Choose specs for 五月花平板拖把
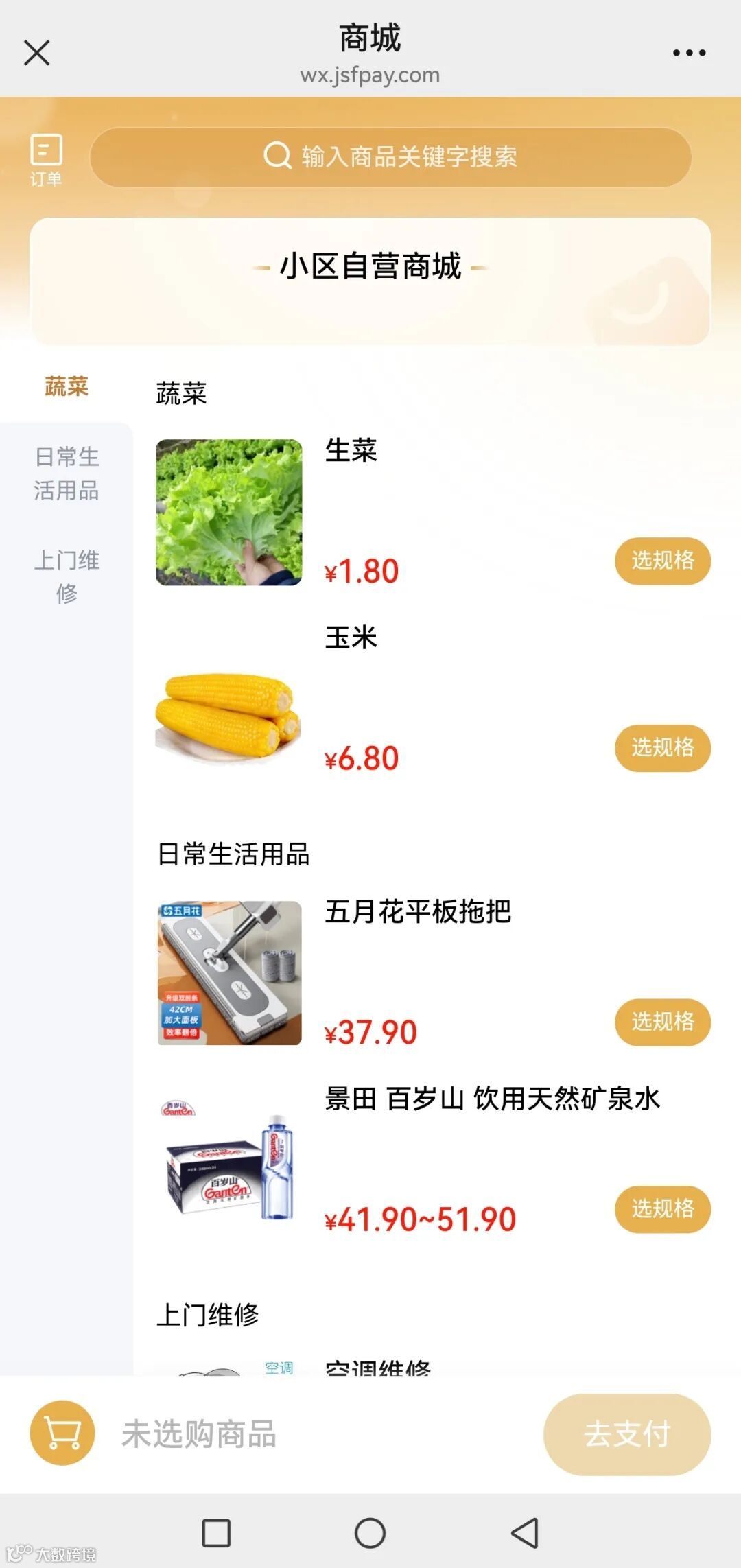Screen dimensions: 741x1568 662,1022
